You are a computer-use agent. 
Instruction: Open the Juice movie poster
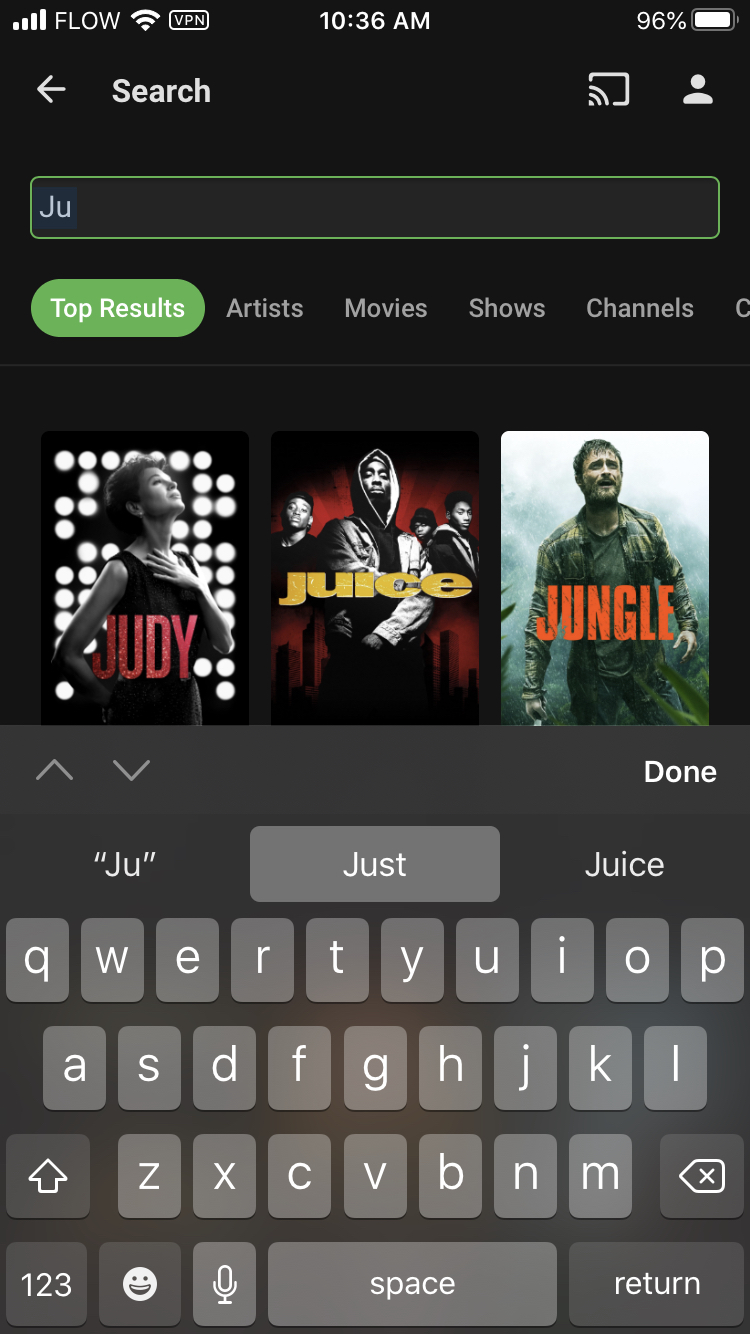[375, 577]
